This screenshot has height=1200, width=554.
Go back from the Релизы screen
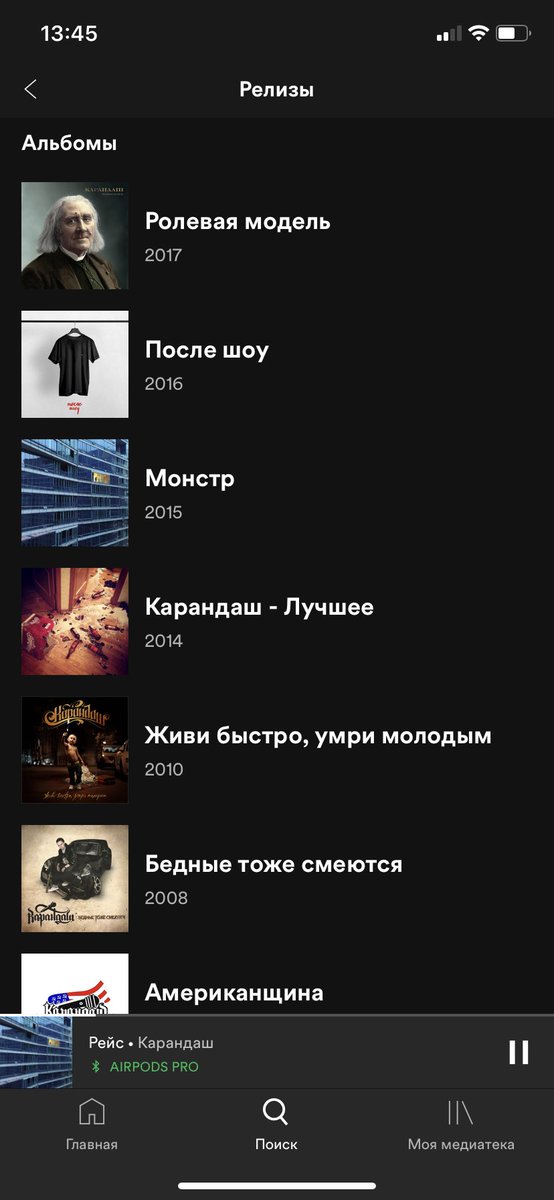30,90
